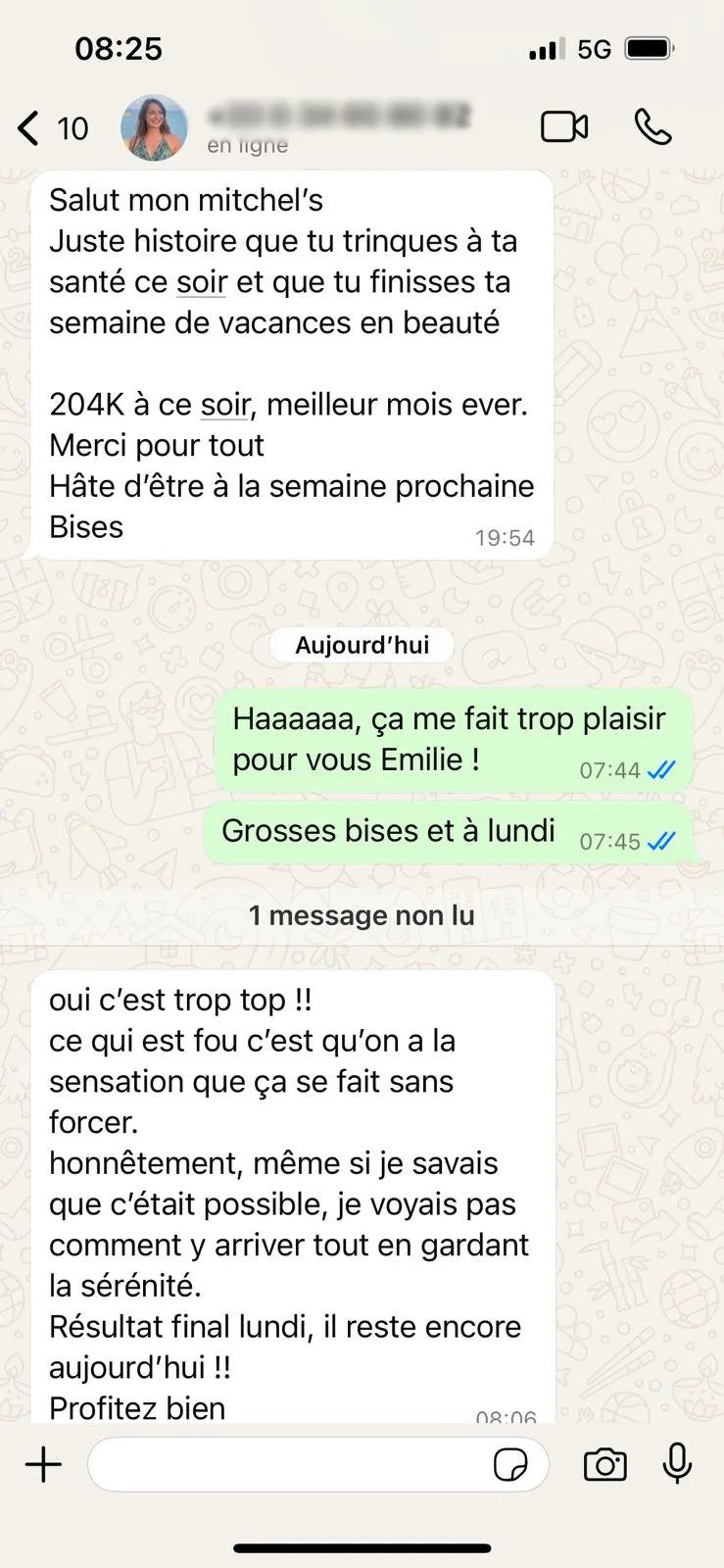
Task: Open the contact's profile picture
Action: [154, 127]
